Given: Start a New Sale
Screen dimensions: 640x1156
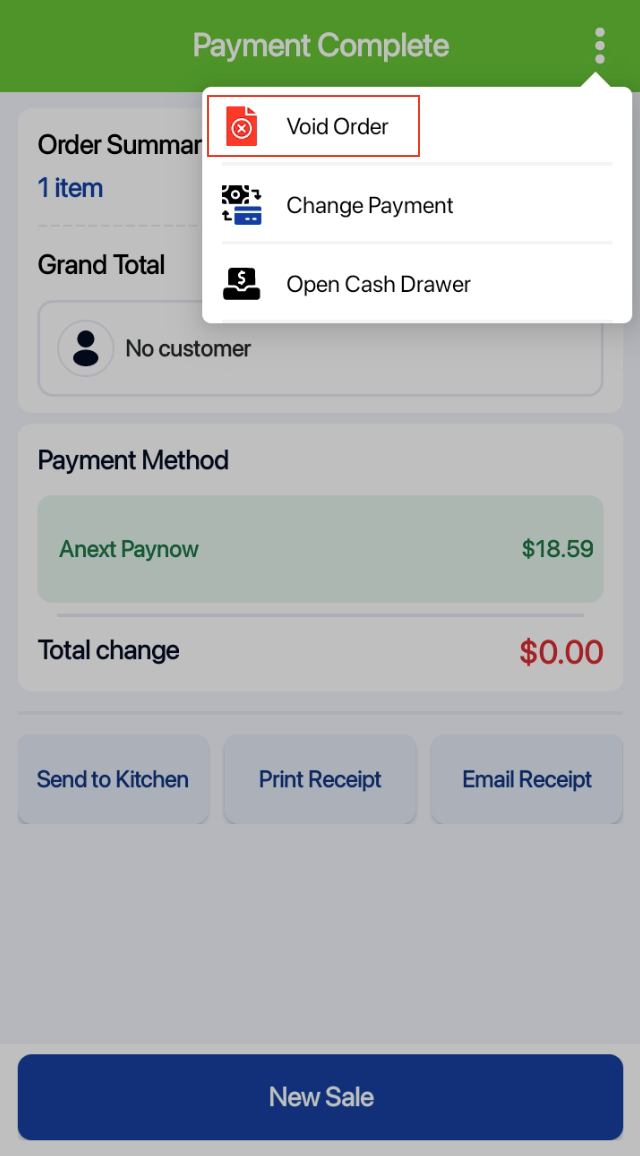Looking at the screenshot, I should pos(320,1097).
